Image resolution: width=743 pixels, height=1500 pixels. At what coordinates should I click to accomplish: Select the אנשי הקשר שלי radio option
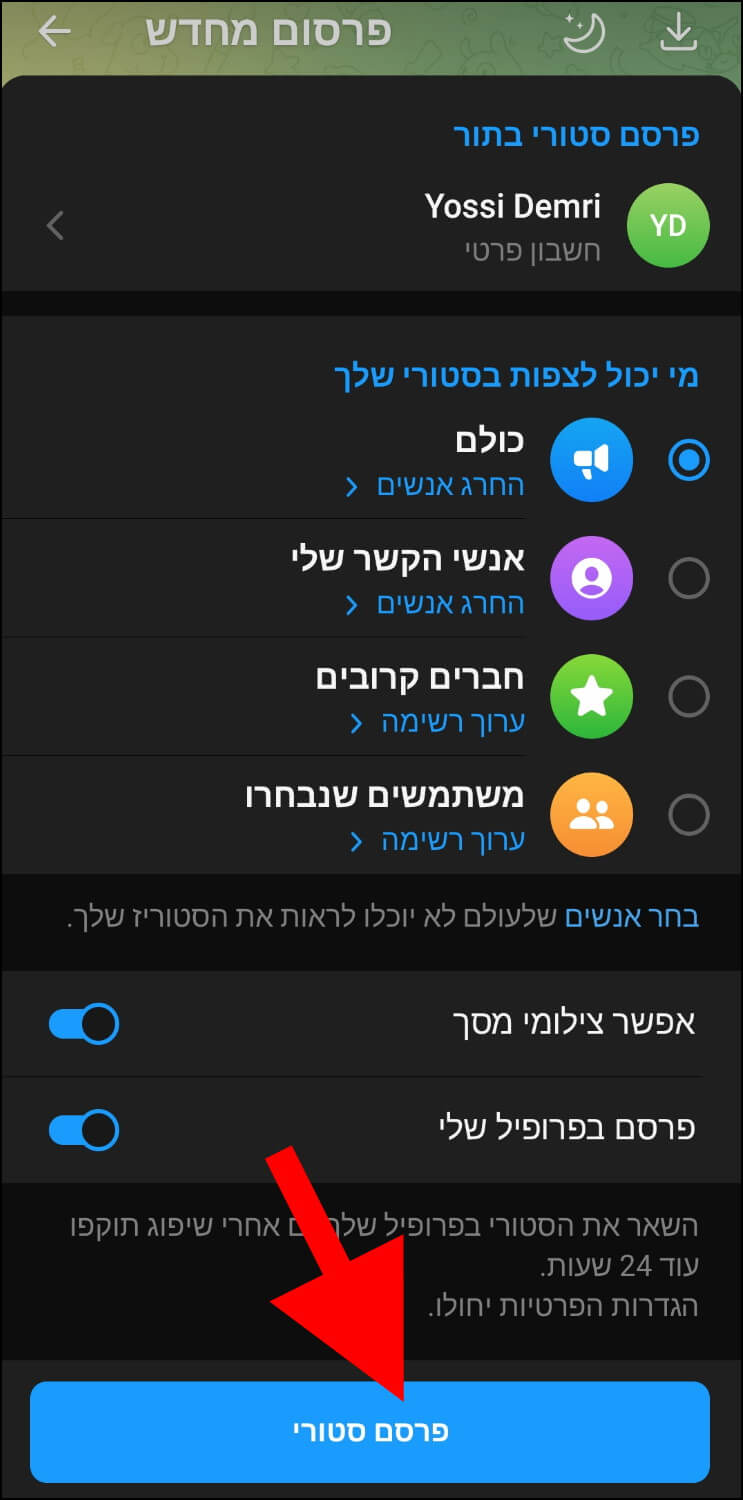click(688, 578)
